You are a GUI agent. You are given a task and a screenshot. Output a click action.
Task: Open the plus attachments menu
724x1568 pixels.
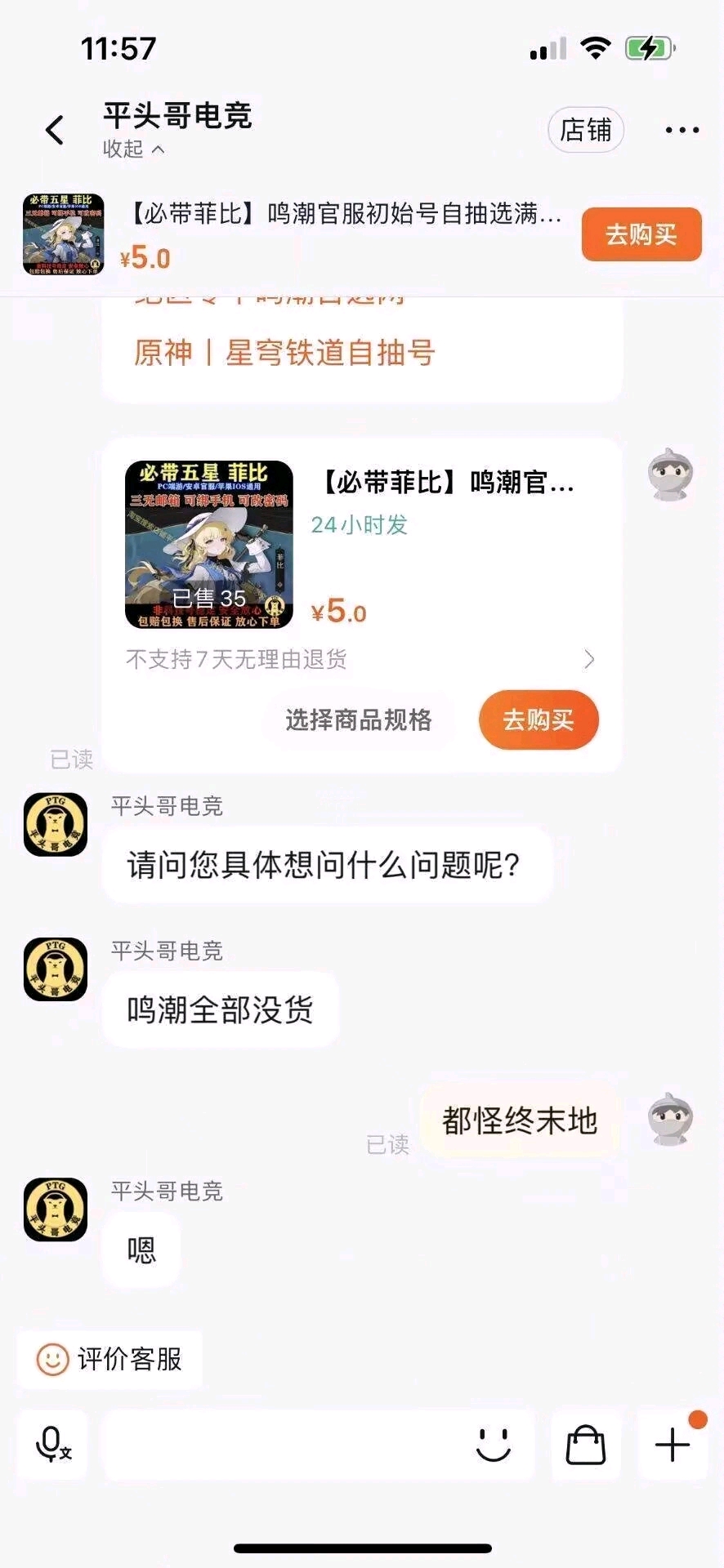pos(673,1444)
